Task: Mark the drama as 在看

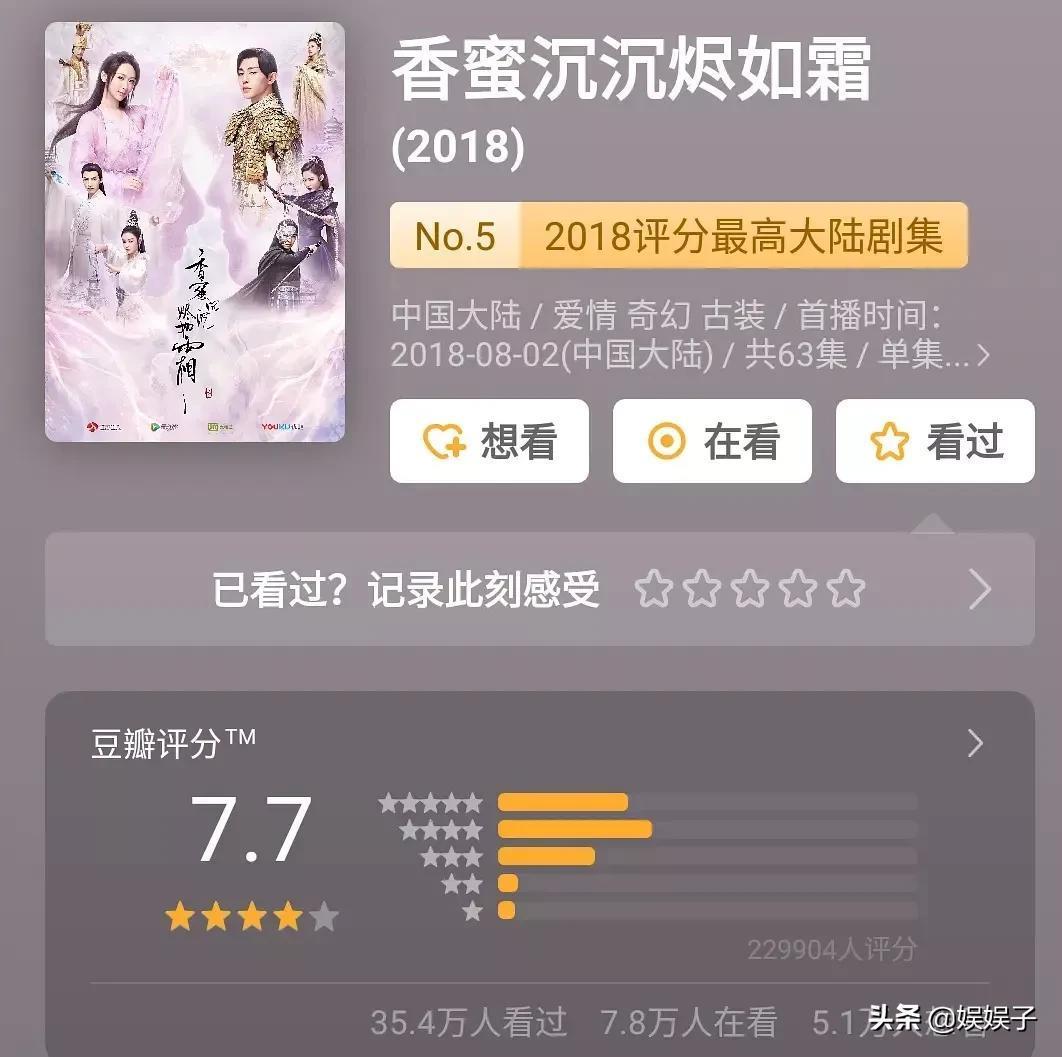Action: [x=712, y=441]
